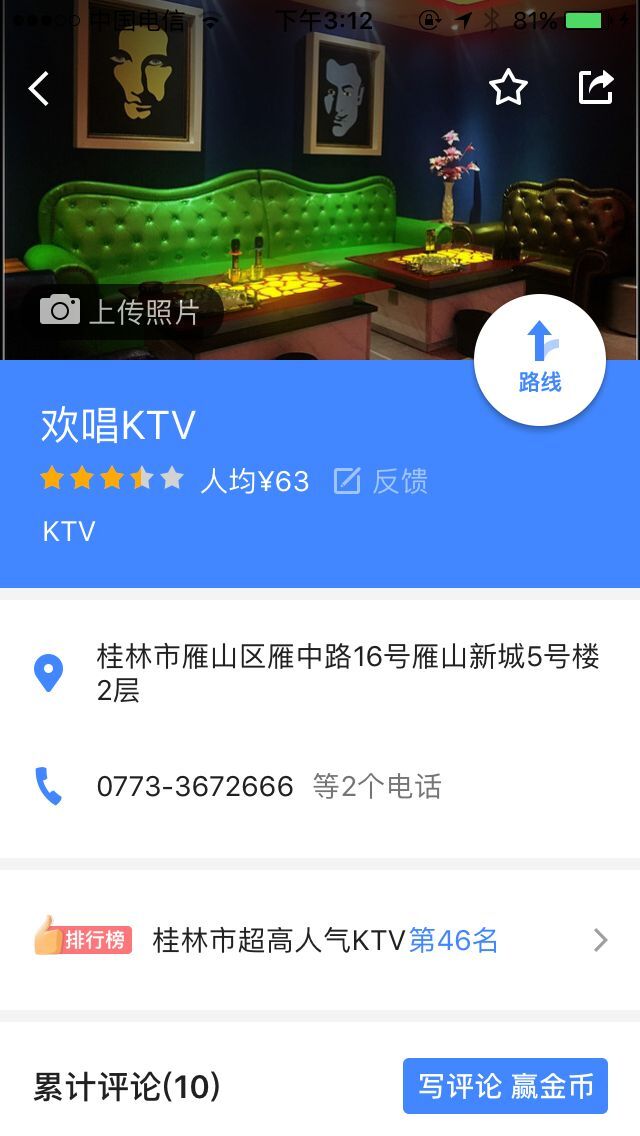Tap 反馈 to send feedback
Screen dimensions: 640x1136
381,481
